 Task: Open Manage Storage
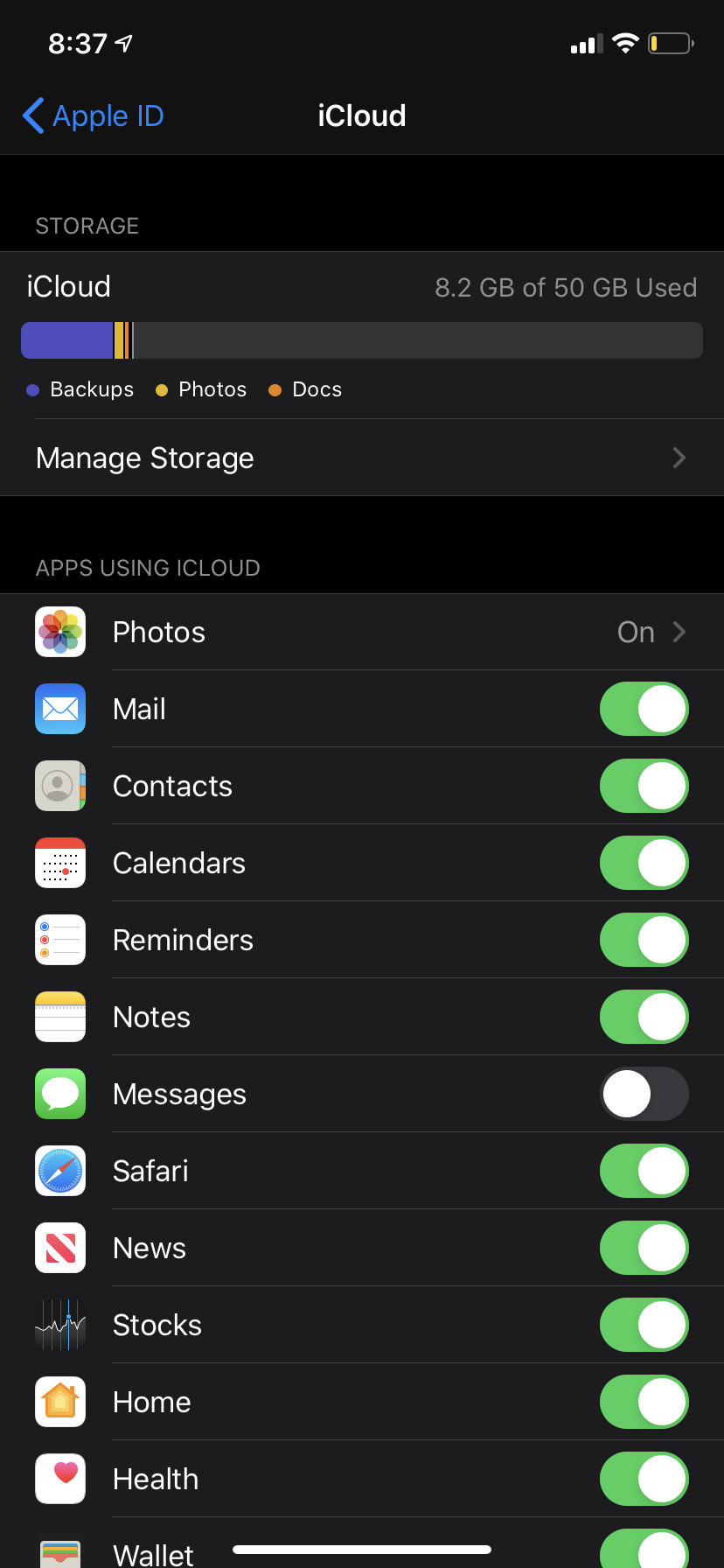click(x=361, y=458)
